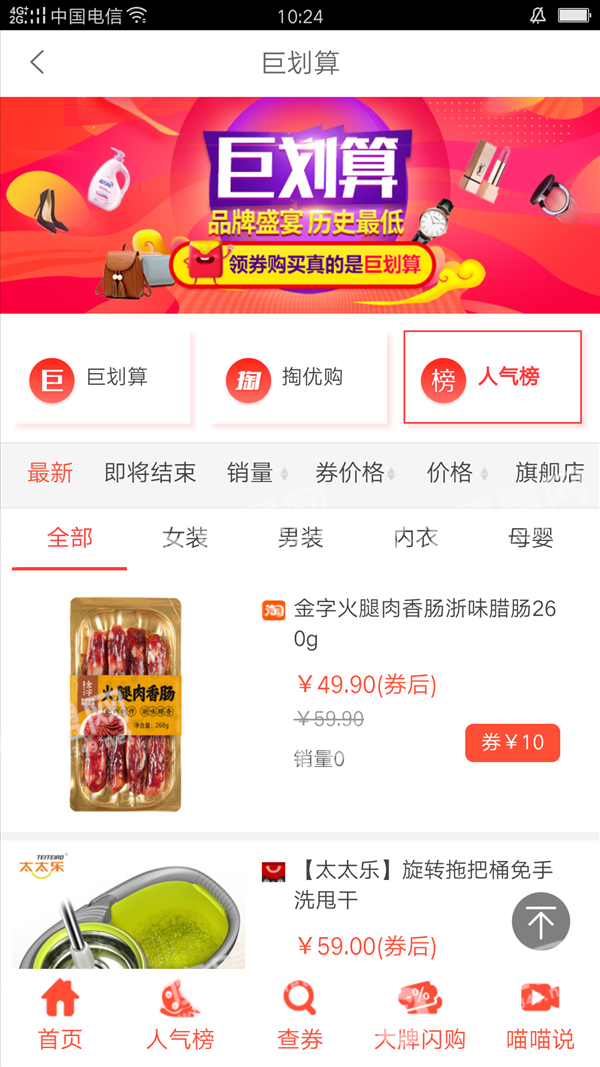The width and height of the screenshot is (600, 1067).
Task: Open the 人气榜 section button
Action: [493, 377]
